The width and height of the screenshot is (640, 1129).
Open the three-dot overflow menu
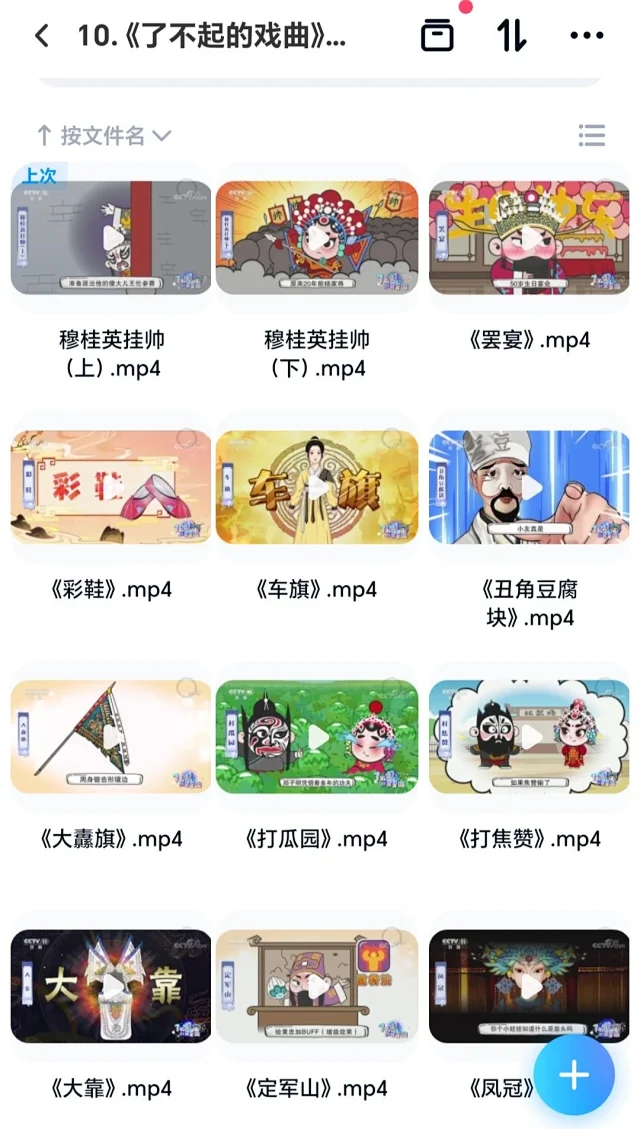[x=587, y=36]
